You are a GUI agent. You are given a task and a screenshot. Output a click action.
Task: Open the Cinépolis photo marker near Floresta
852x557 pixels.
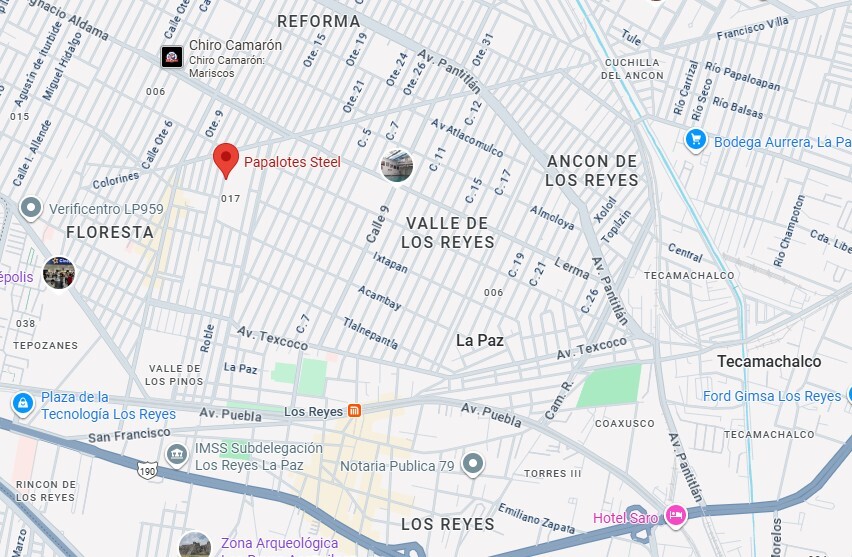pyautogui.click(x=59, y=272)
